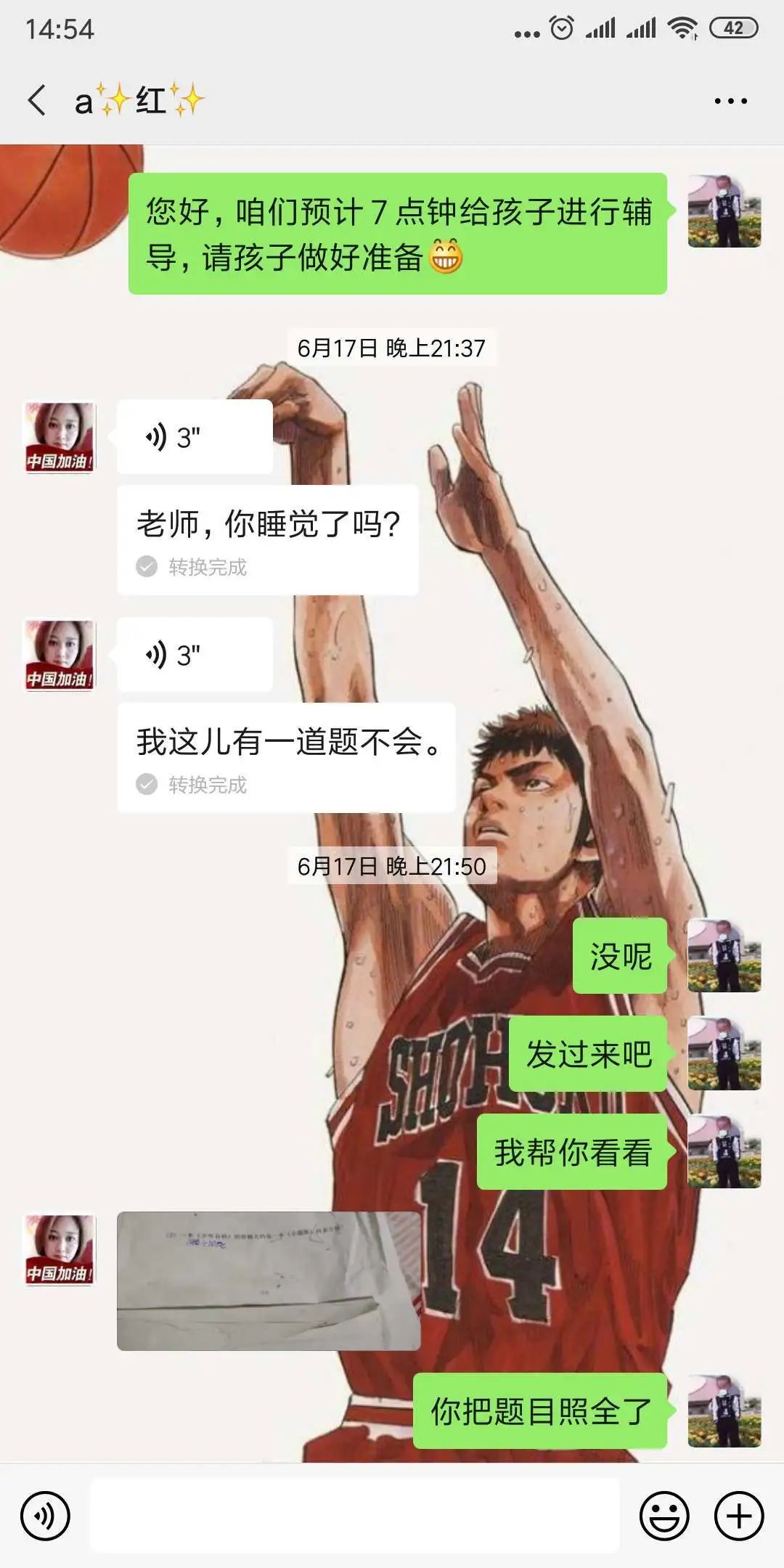Open the emoji picker

tap(663, 1516)
